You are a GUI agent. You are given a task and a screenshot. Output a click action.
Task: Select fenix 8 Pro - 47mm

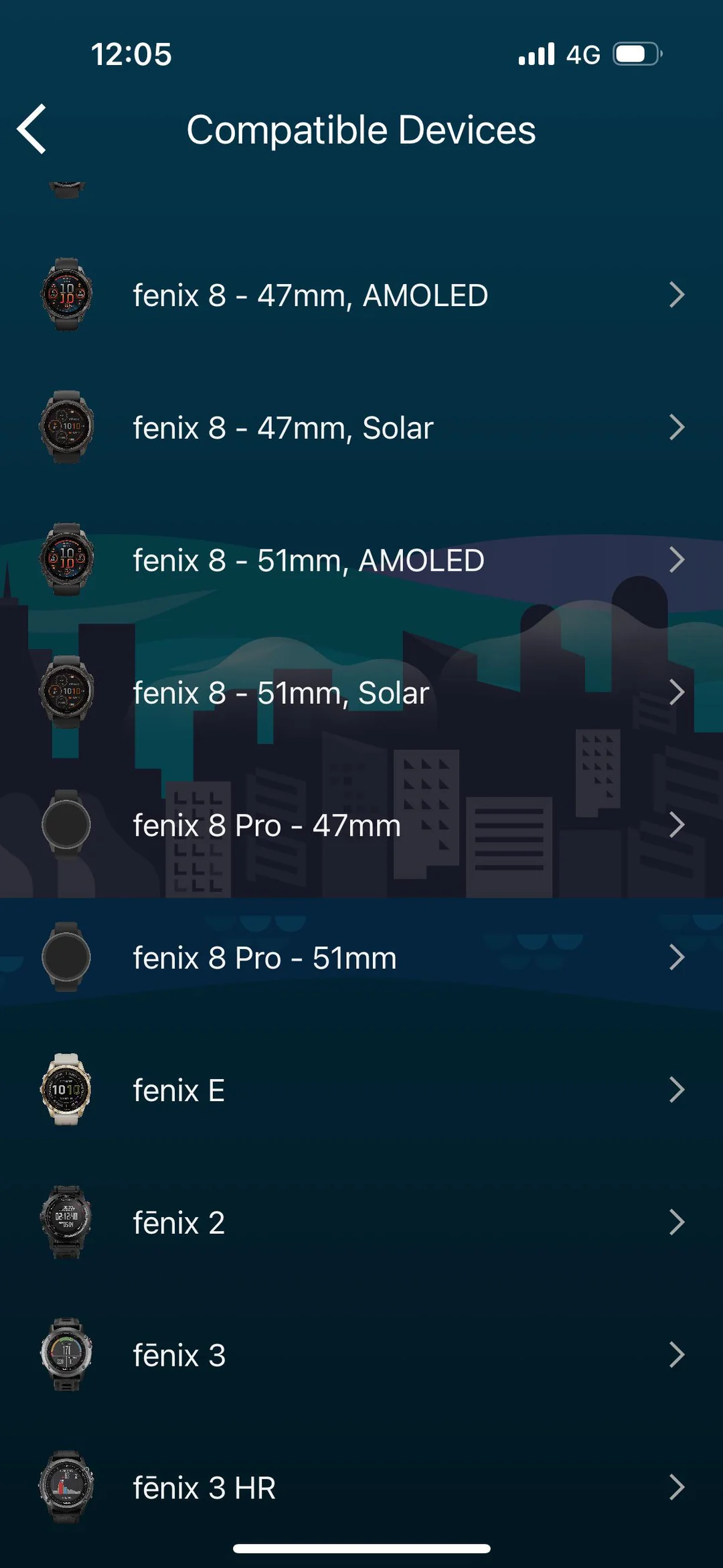click(x=361, y=825)
